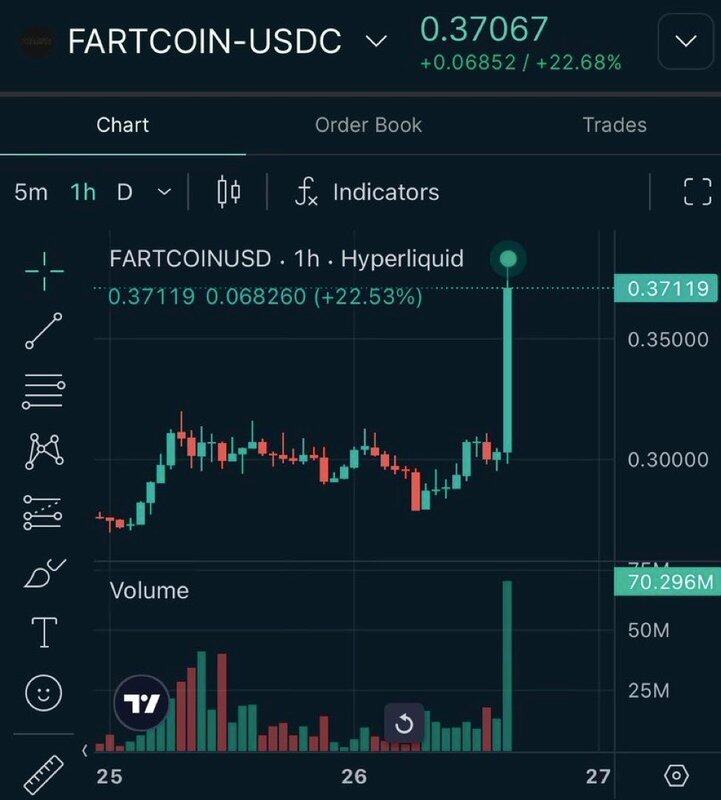Select the Chart tab
Image resolution: width=721 pixels, height=800 pixels.
[x=122, y=125]
